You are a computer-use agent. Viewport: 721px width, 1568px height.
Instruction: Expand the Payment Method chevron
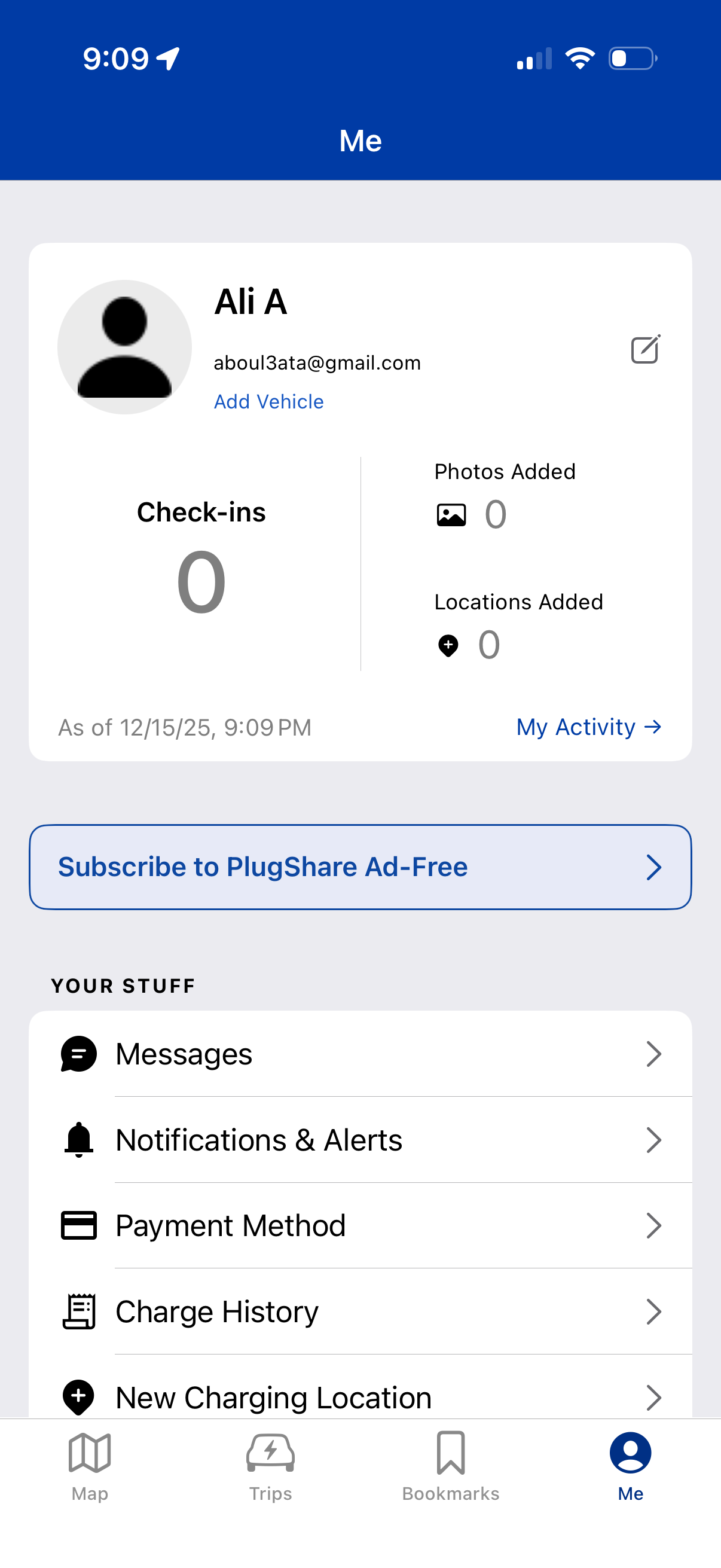[654, 1226]
